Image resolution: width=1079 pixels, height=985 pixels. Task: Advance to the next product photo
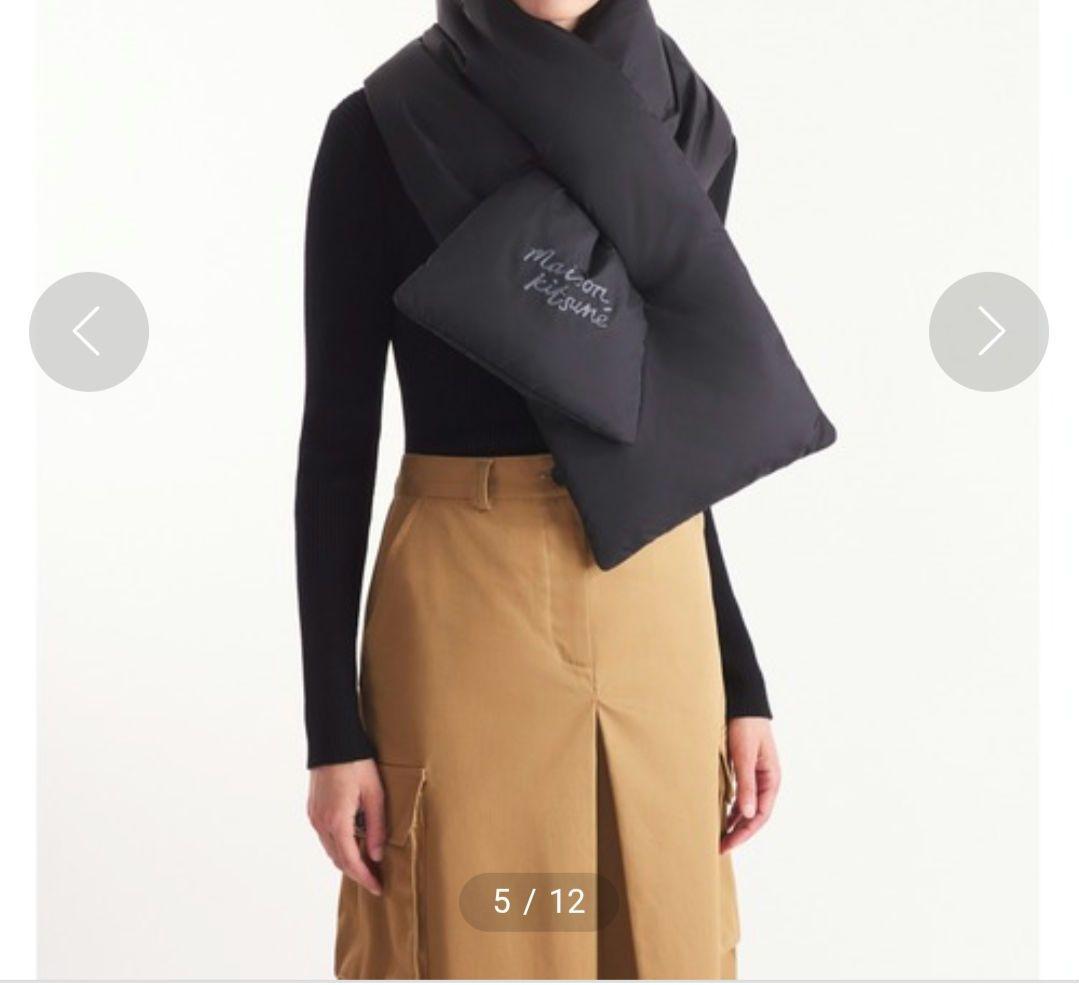(988, 331)
